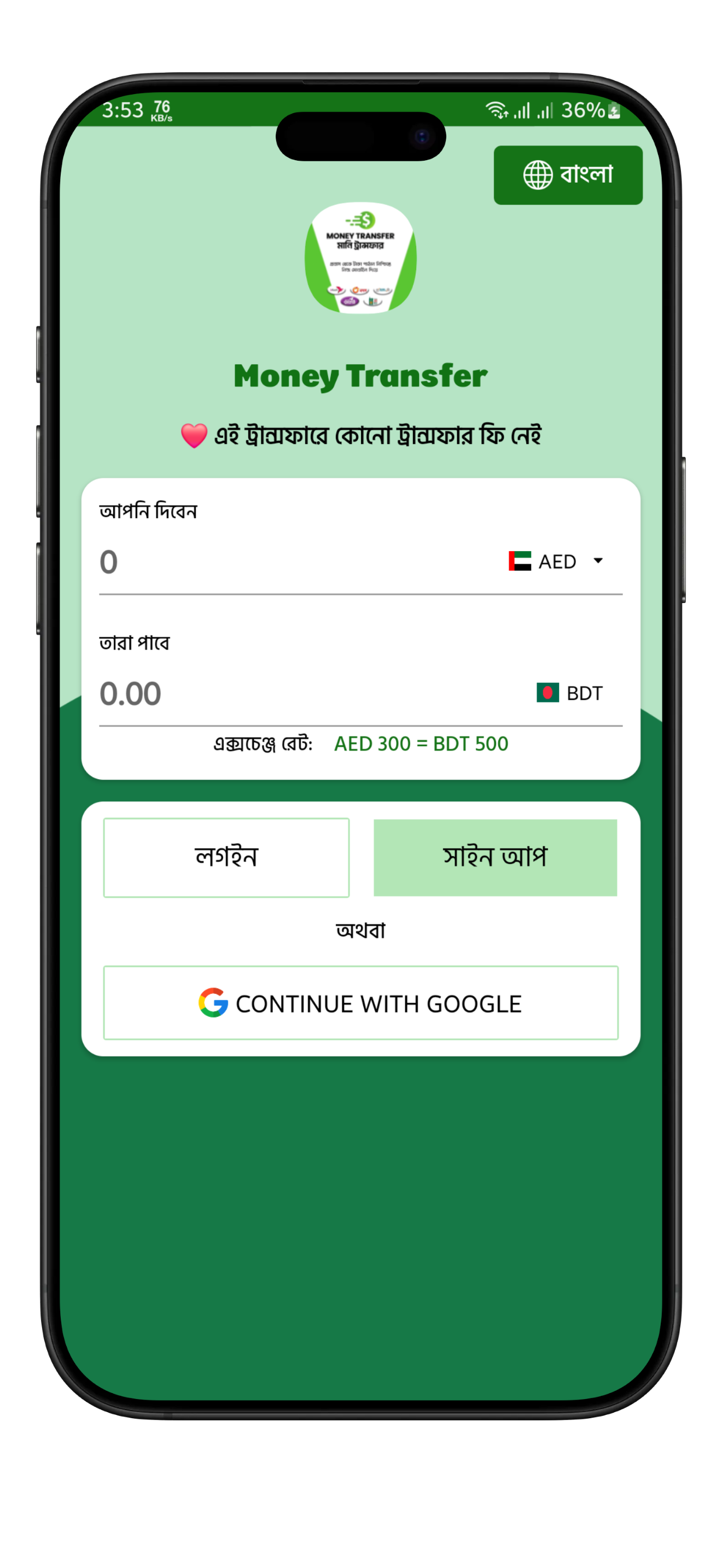Tap the লগইন button

pos(226,857)
